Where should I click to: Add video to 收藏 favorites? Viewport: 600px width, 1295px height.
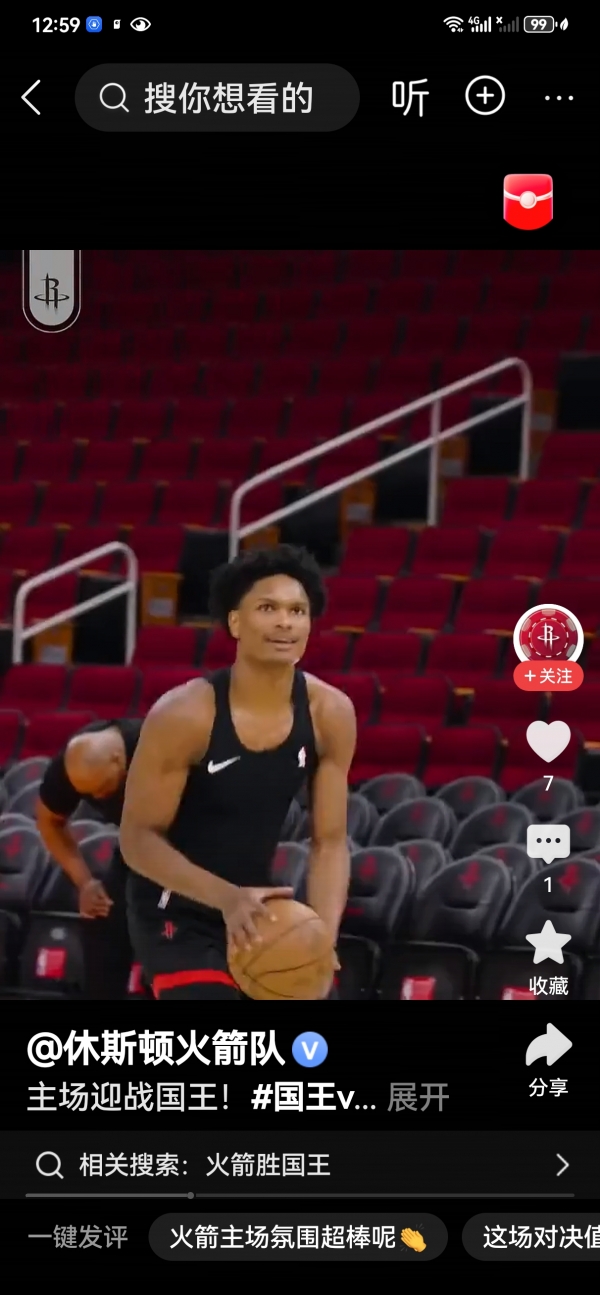pos(548,945)
